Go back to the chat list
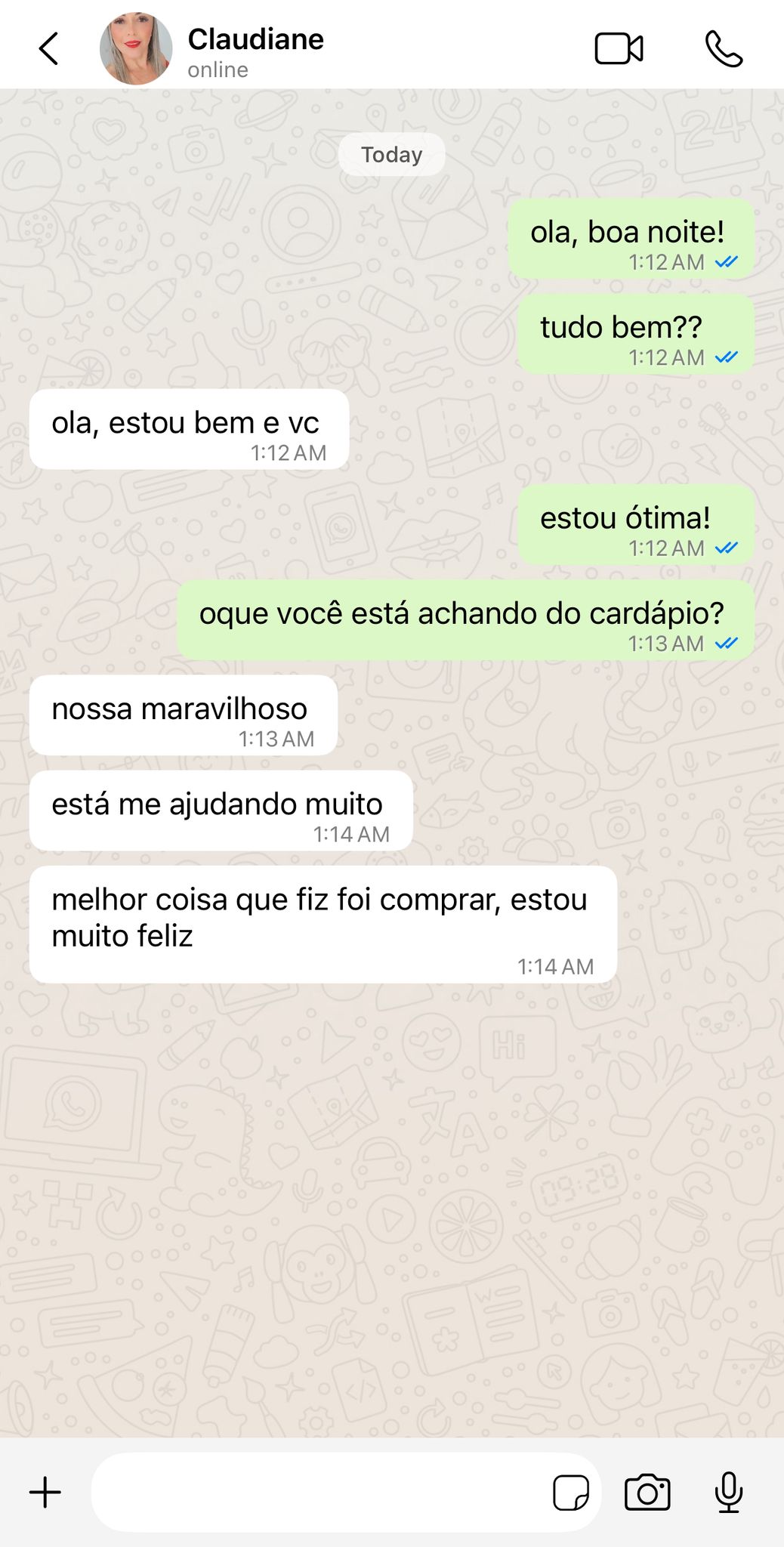 pos(49,49)
